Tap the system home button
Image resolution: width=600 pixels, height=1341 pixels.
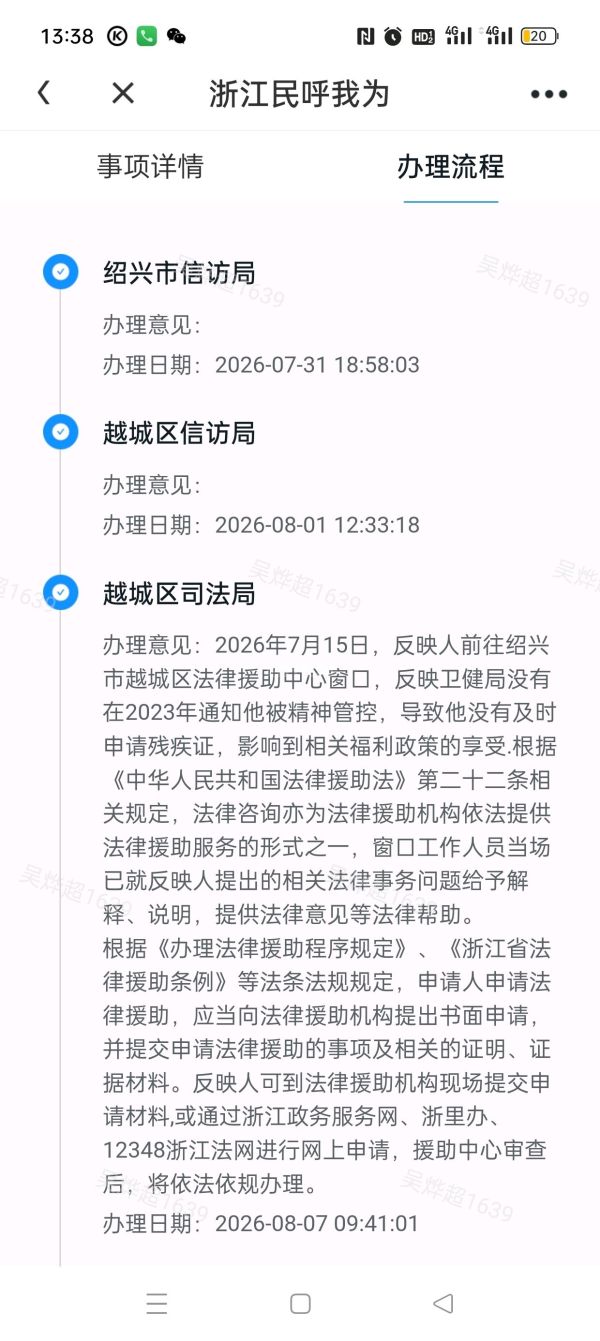(x=300, y=1303)
